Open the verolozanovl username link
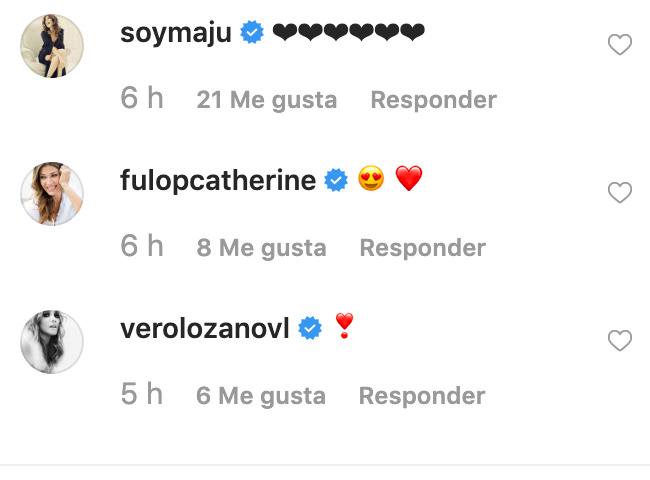This screenshot has width=650, height=480. 205,329
